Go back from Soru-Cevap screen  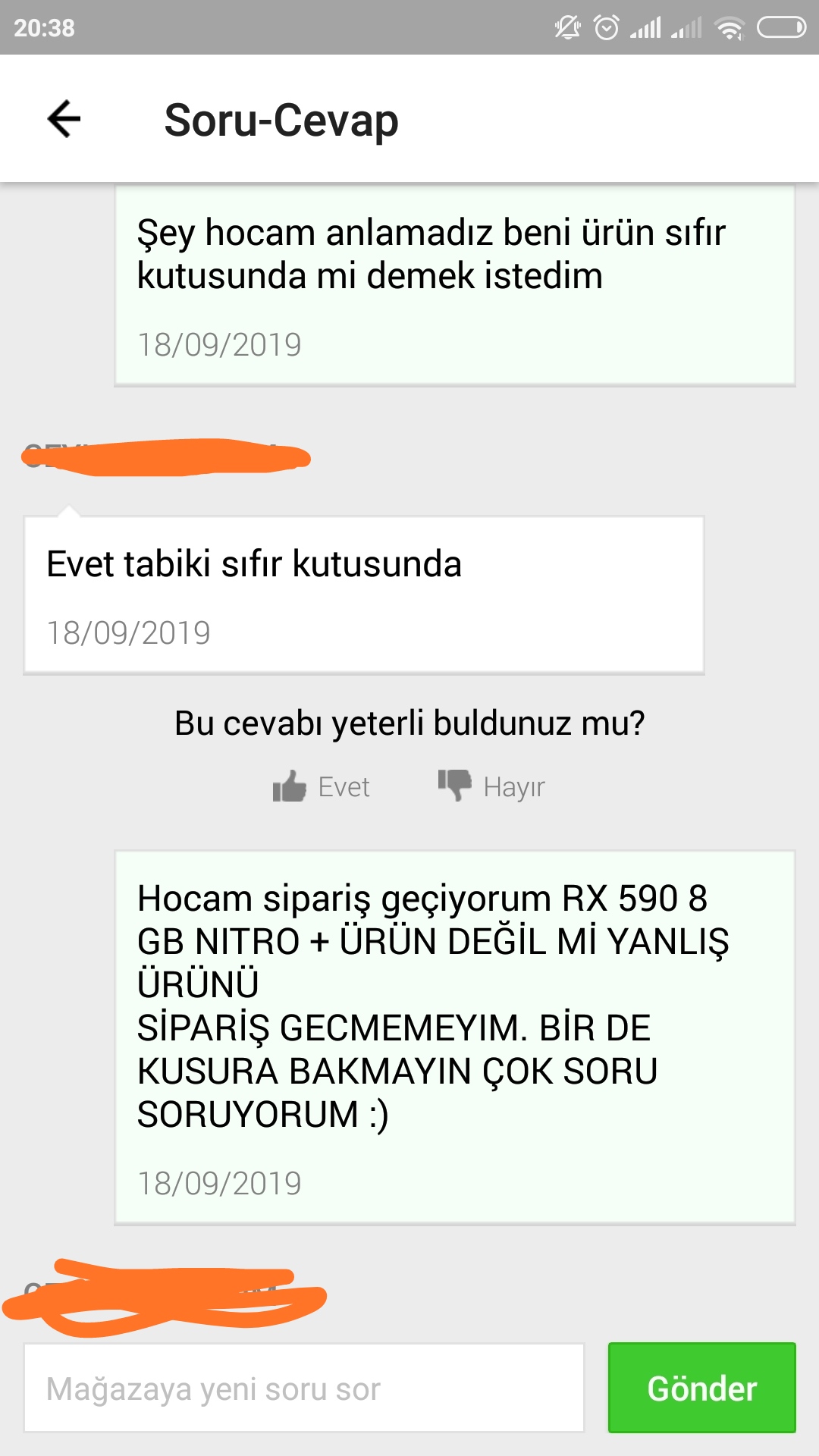pos(64,119)
